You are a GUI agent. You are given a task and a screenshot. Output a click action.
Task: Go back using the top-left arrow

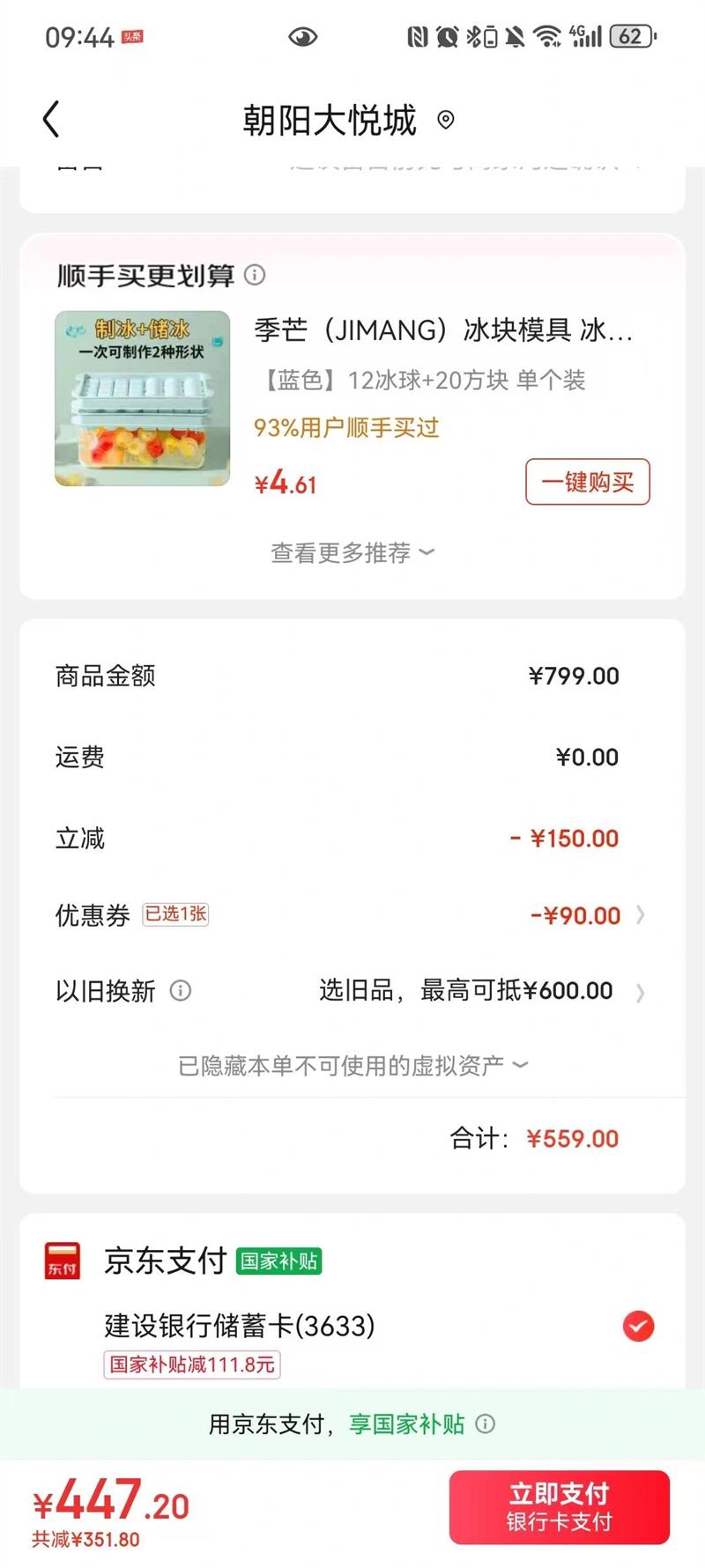51,119
